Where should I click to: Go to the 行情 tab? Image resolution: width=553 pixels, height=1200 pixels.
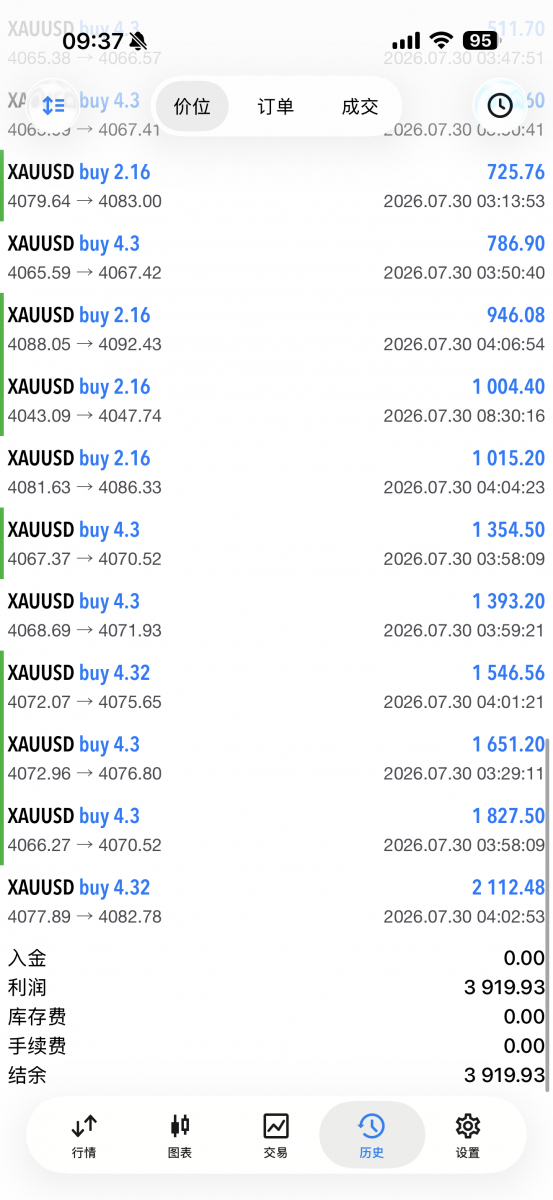(84, 1136)
